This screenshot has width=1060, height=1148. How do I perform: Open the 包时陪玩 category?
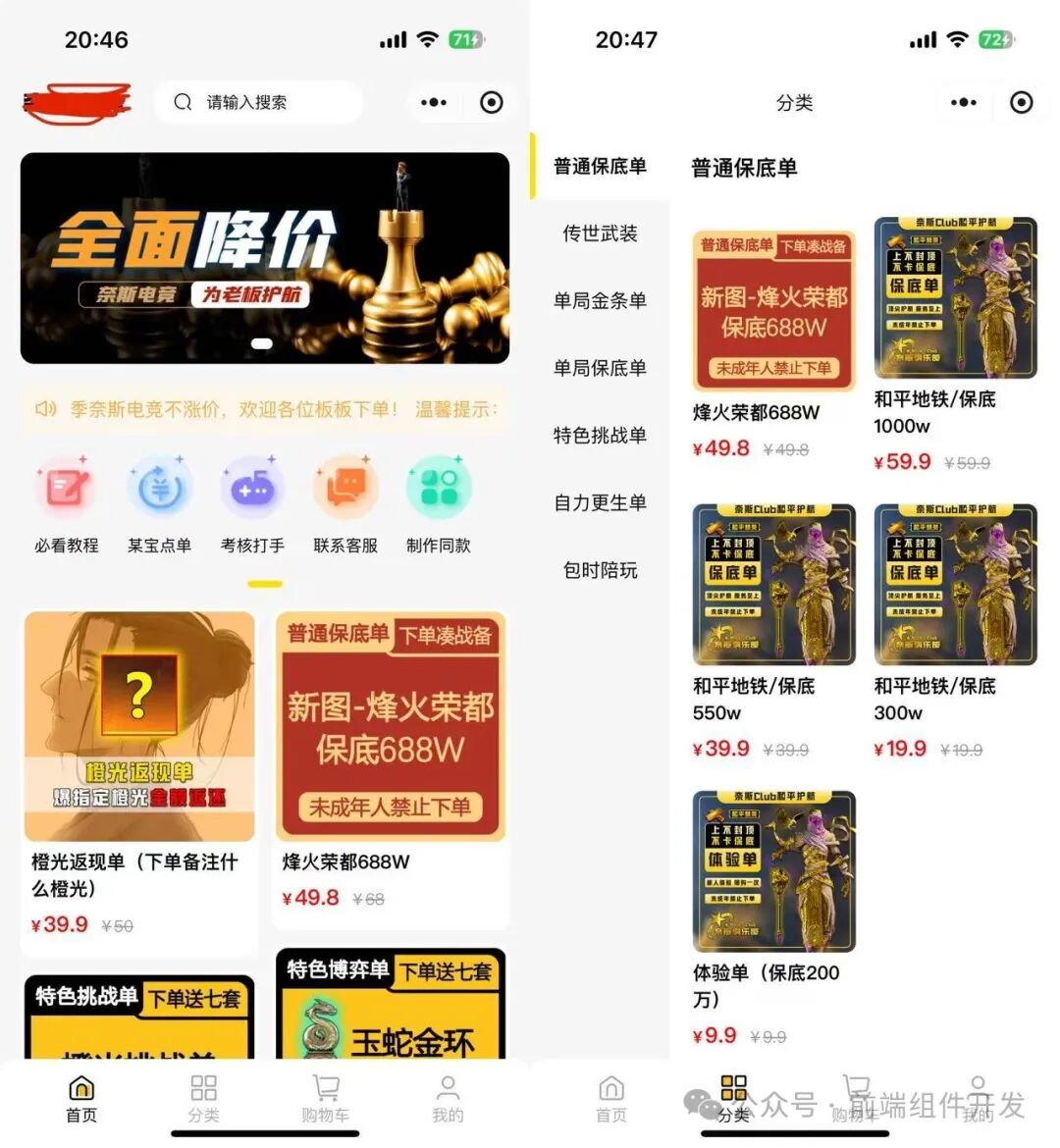603,571
